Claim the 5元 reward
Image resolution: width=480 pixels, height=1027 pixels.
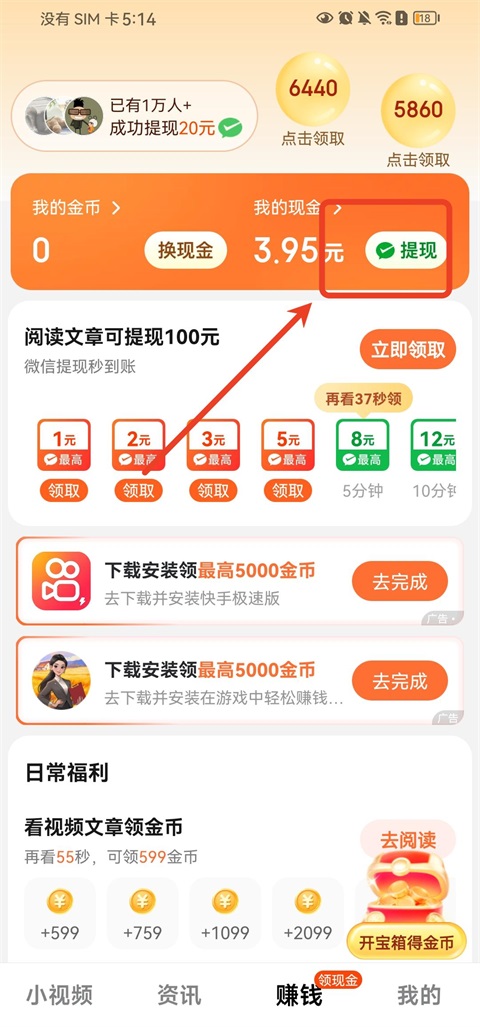[x=287, y=491]
